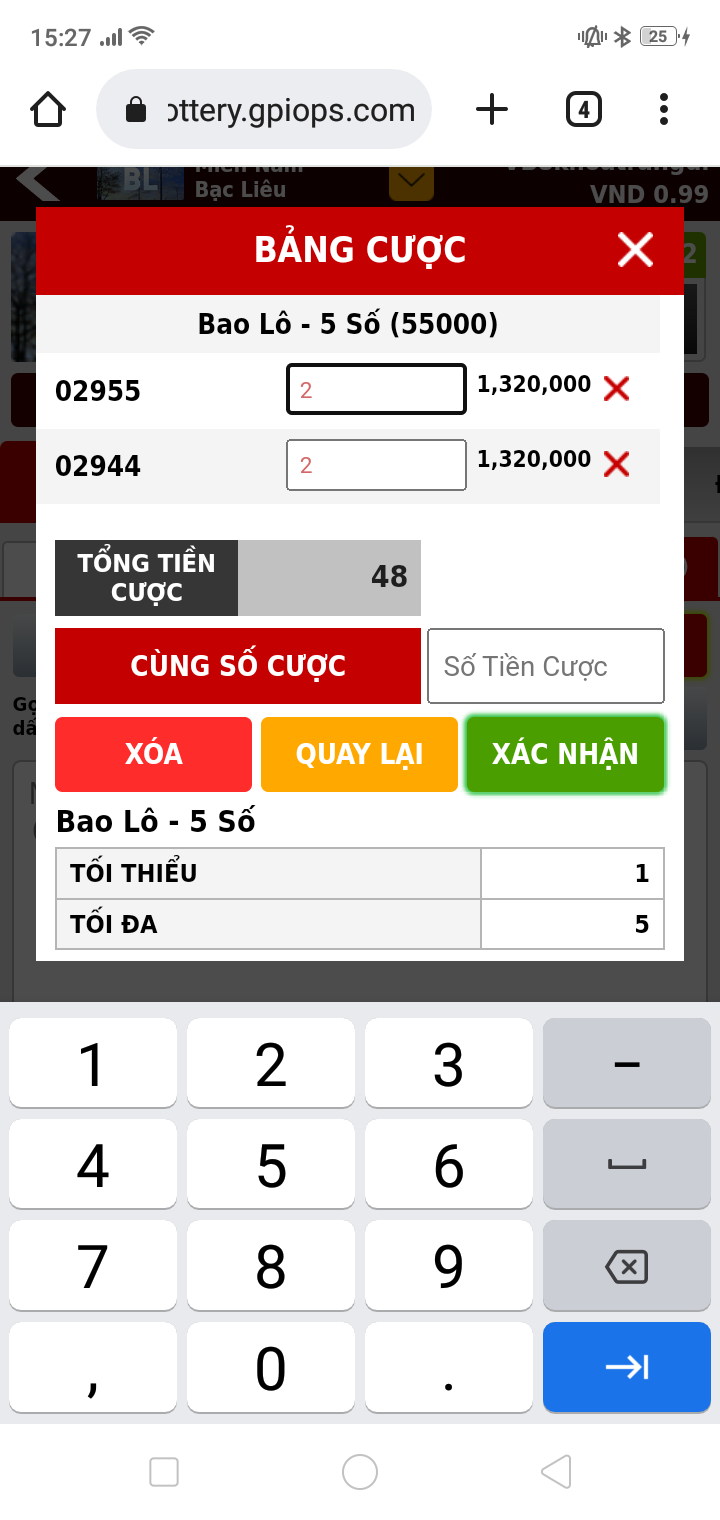Tap the address bar URL

click(x=290, y=110)
